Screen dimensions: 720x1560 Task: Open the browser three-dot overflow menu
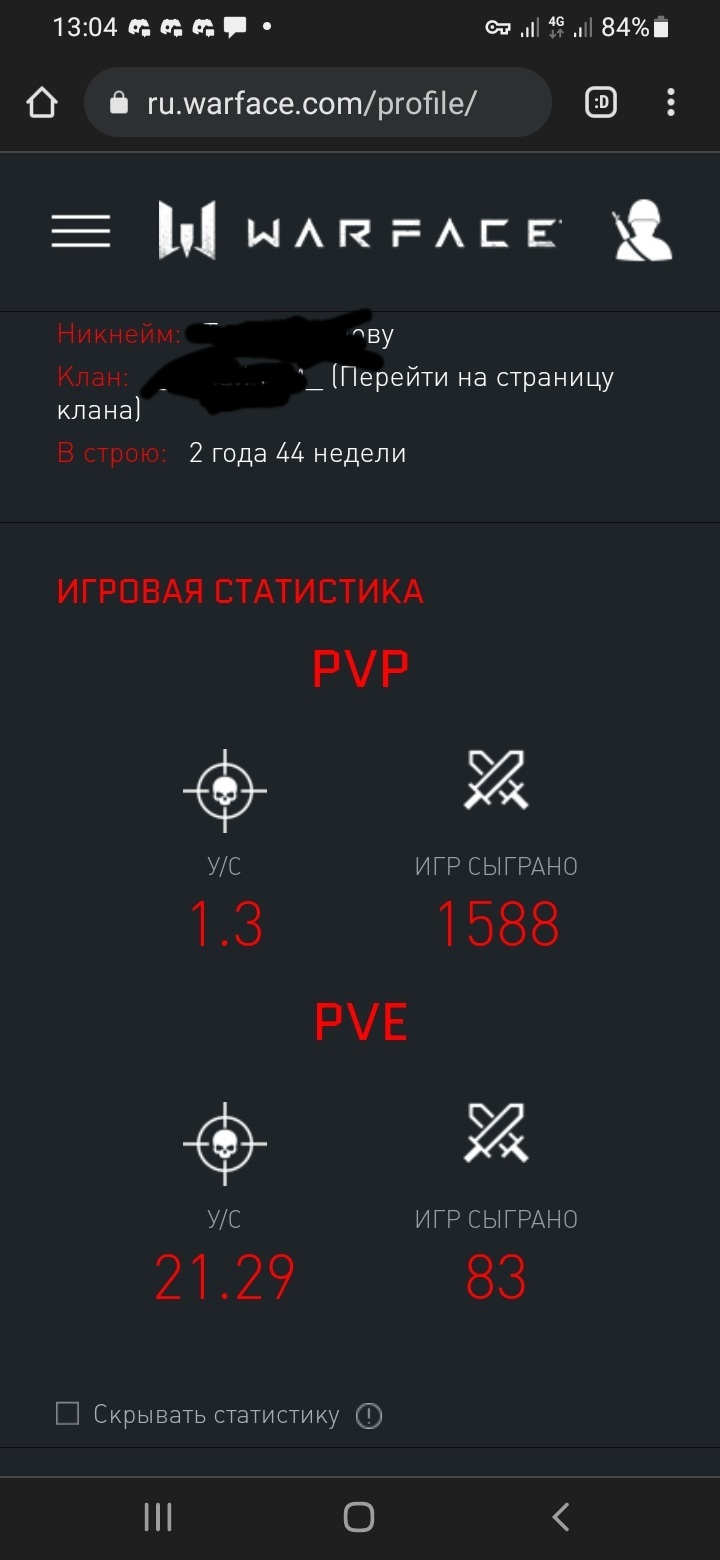click(x=670, y=102)
